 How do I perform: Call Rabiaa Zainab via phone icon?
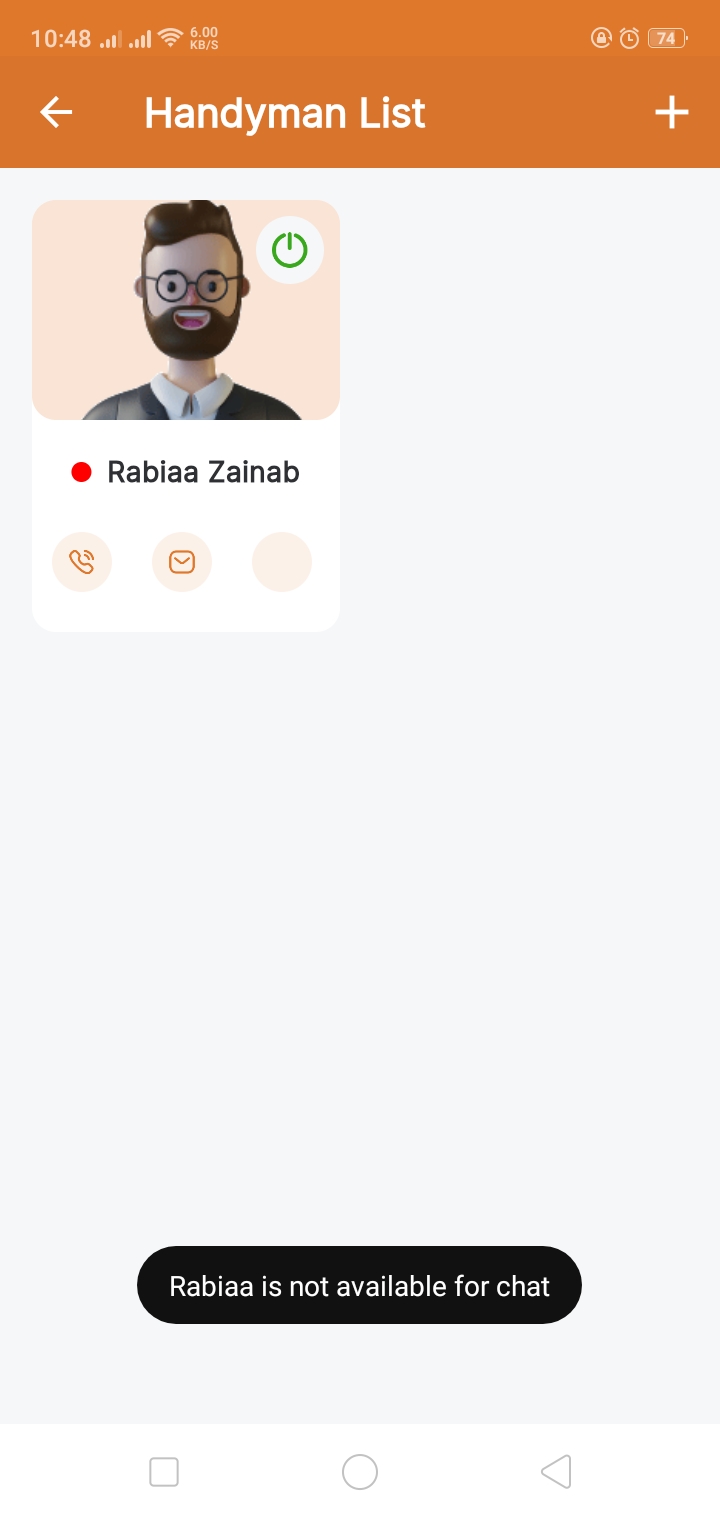pyautogui.click(x=82, y=562)
